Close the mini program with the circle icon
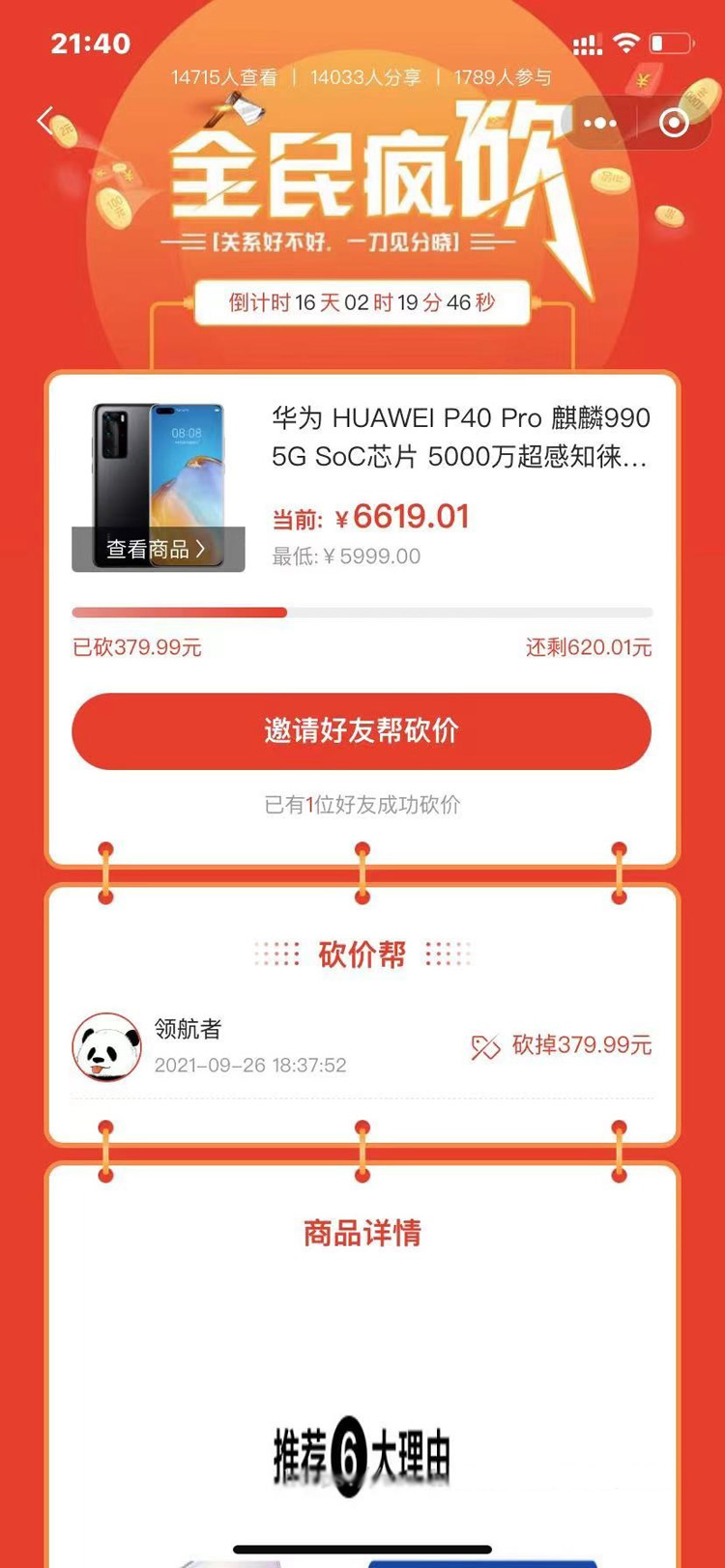725x1568 pixels. [x=674, y=124]
